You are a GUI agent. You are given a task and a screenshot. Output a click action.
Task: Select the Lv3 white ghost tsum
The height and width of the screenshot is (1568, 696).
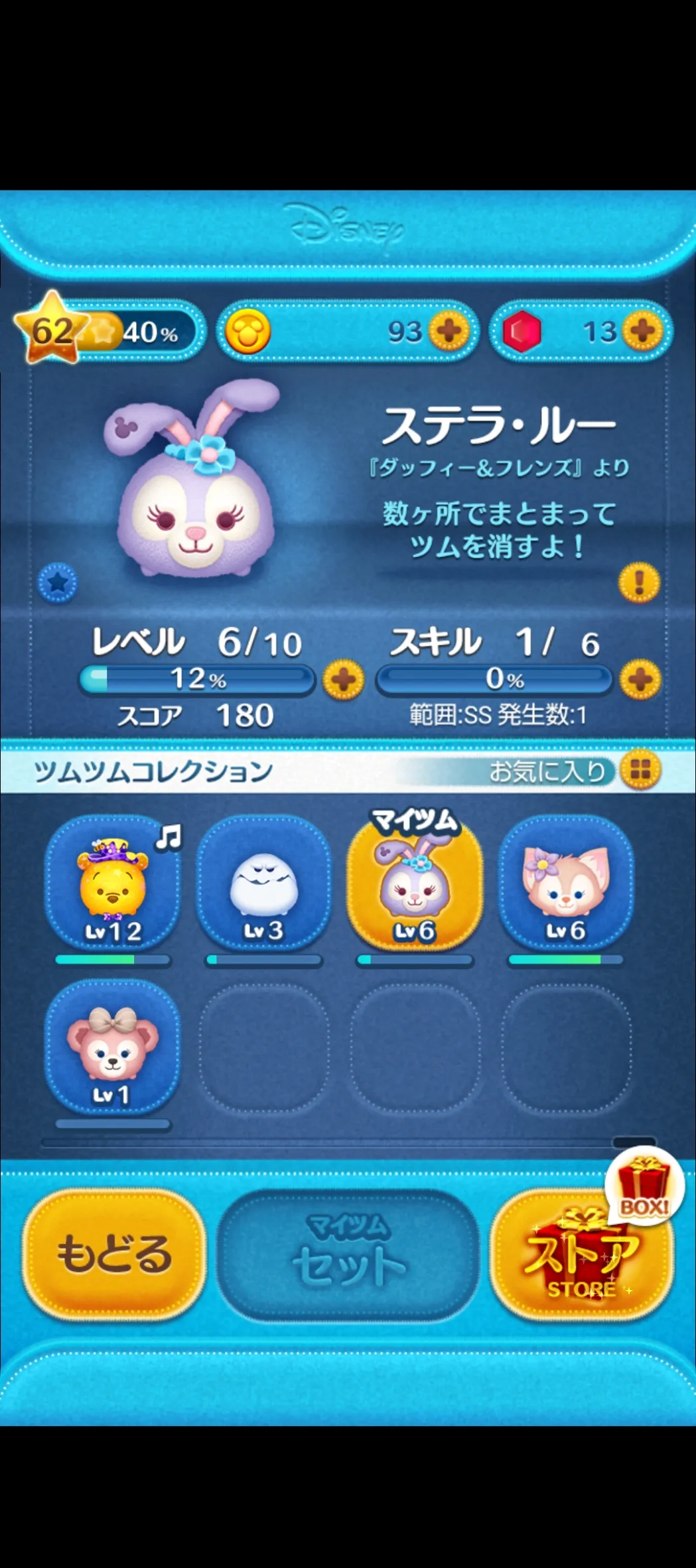tap(263, 883)
